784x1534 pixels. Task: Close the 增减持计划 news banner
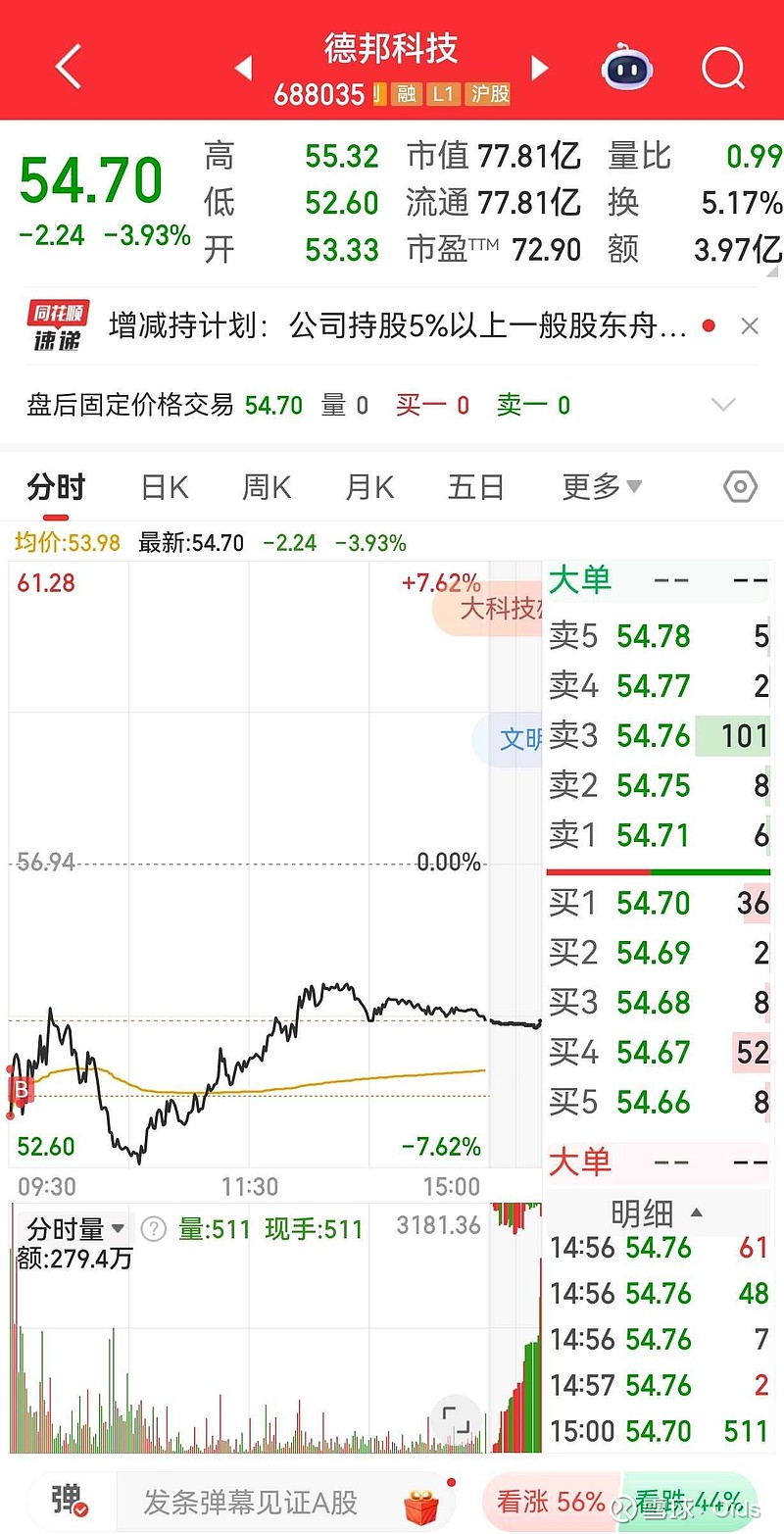[x=750, y=325]
